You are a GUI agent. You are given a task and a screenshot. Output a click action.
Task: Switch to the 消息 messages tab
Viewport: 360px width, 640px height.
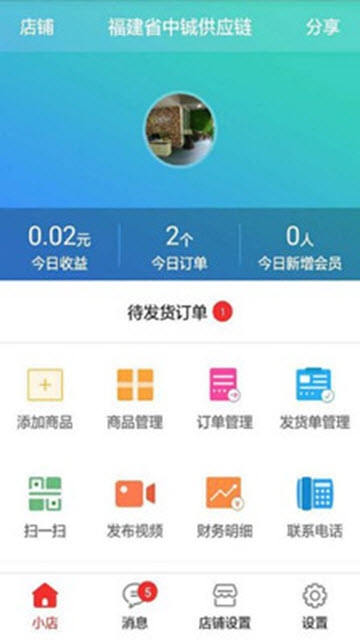click(x=137, y=606)
